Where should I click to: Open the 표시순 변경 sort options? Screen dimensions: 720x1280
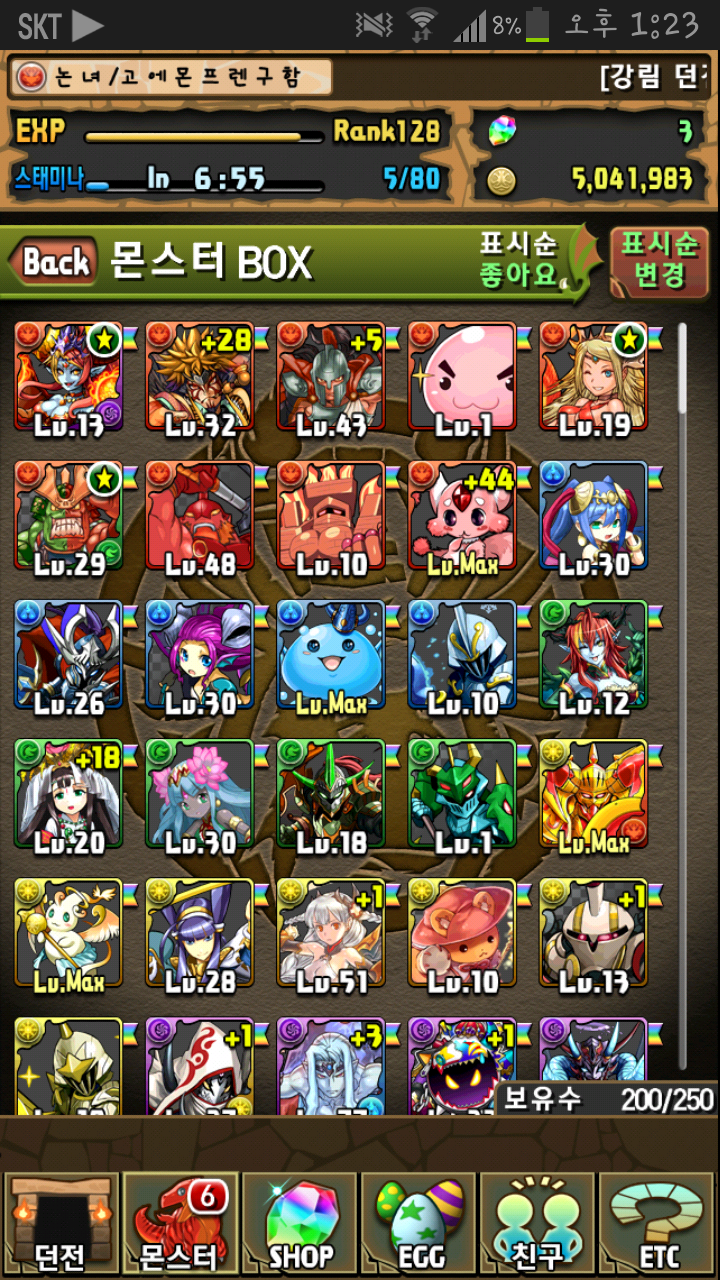click(658, 260)
